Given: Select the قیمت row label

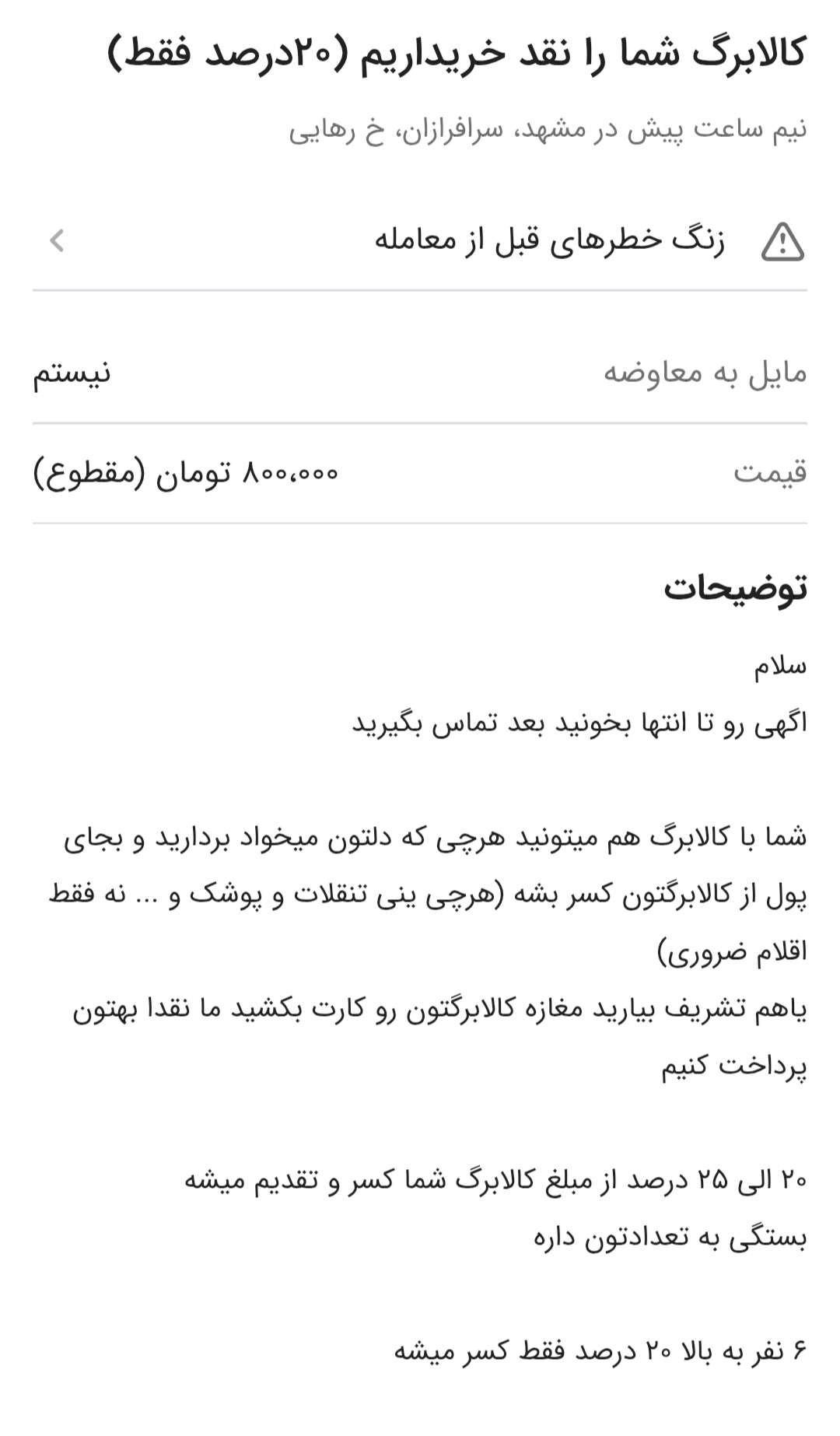Looking at the screenshot, I should click(x=778, y=471).
